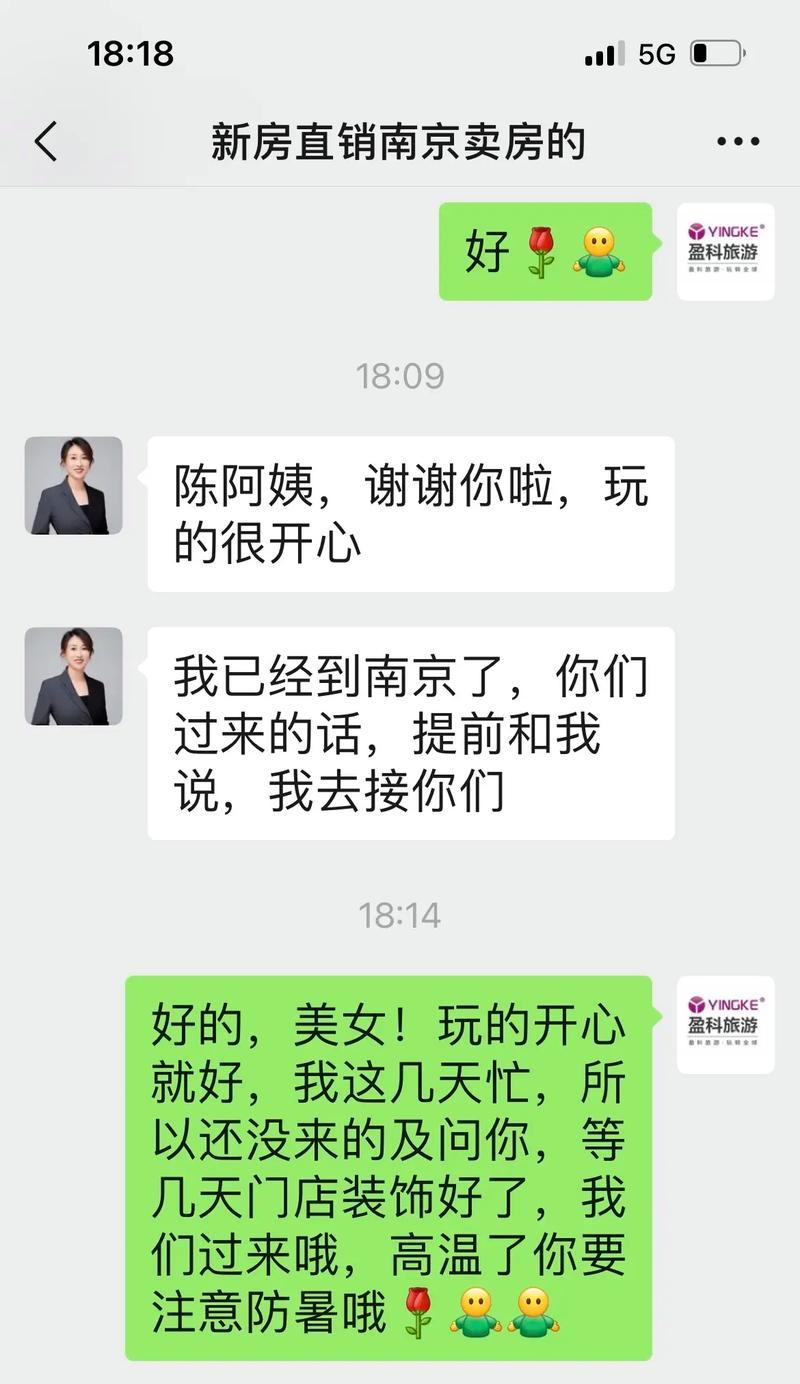800x1384 pixels.
Task: Open the three-dot chat options menu
Action: pyautogui.click(x=738, y=141)
